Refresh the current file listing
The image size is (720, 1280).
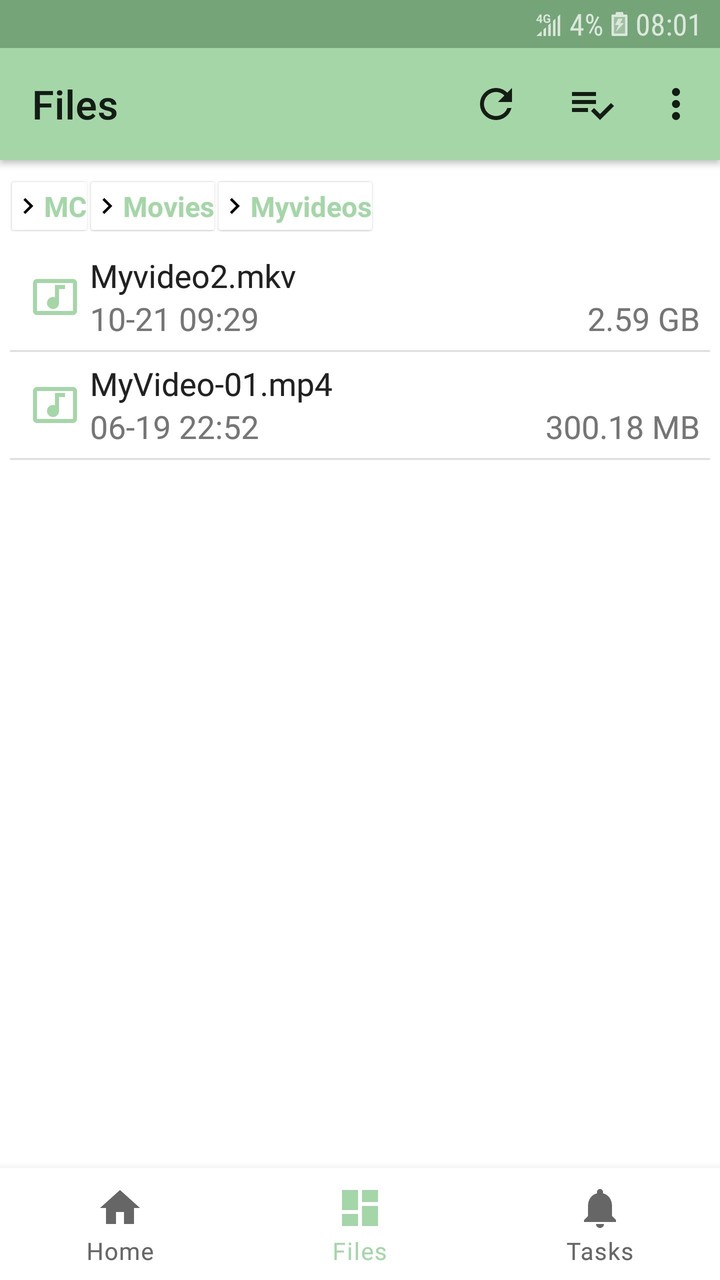[x=497, y=104]
